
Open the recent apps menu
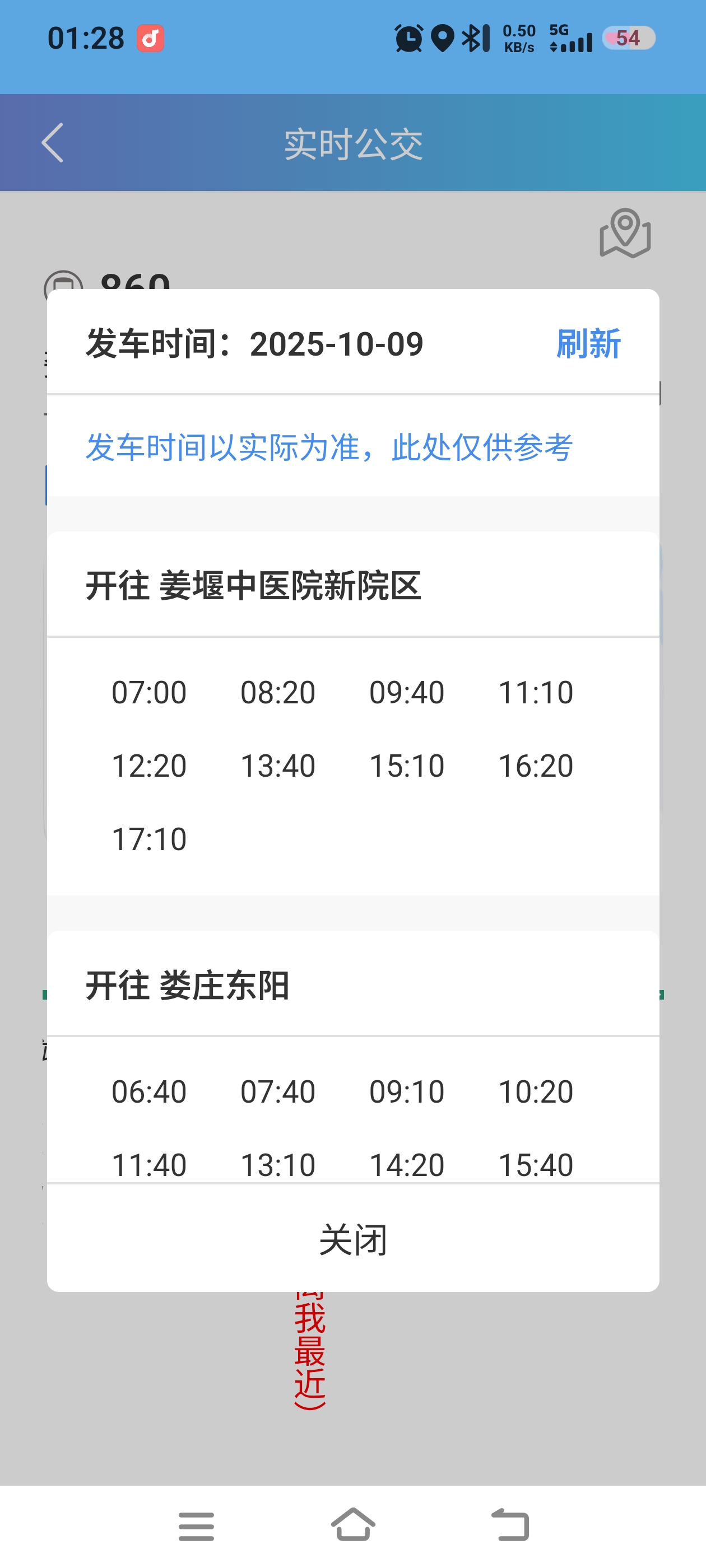tap(196, 1525)
